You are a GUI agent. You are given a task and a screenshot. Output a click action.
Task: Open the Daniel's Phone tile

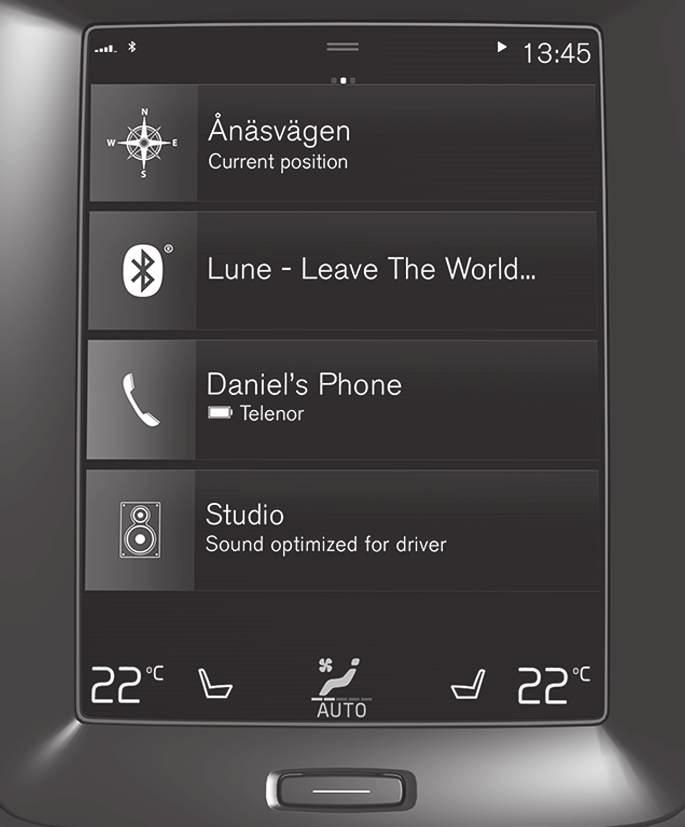(343, 398)
